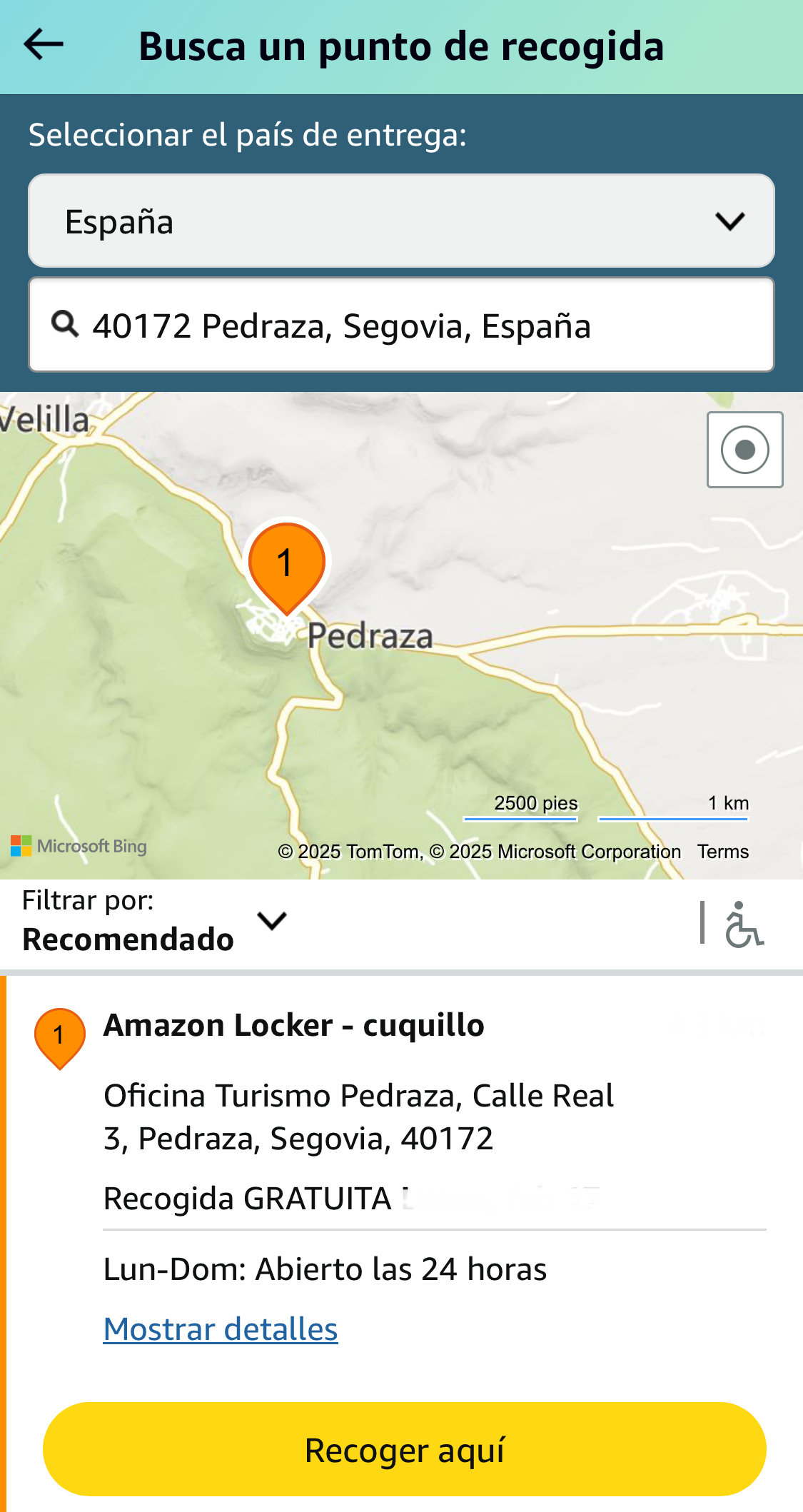Open the Terms link on the map

(722, 852)
